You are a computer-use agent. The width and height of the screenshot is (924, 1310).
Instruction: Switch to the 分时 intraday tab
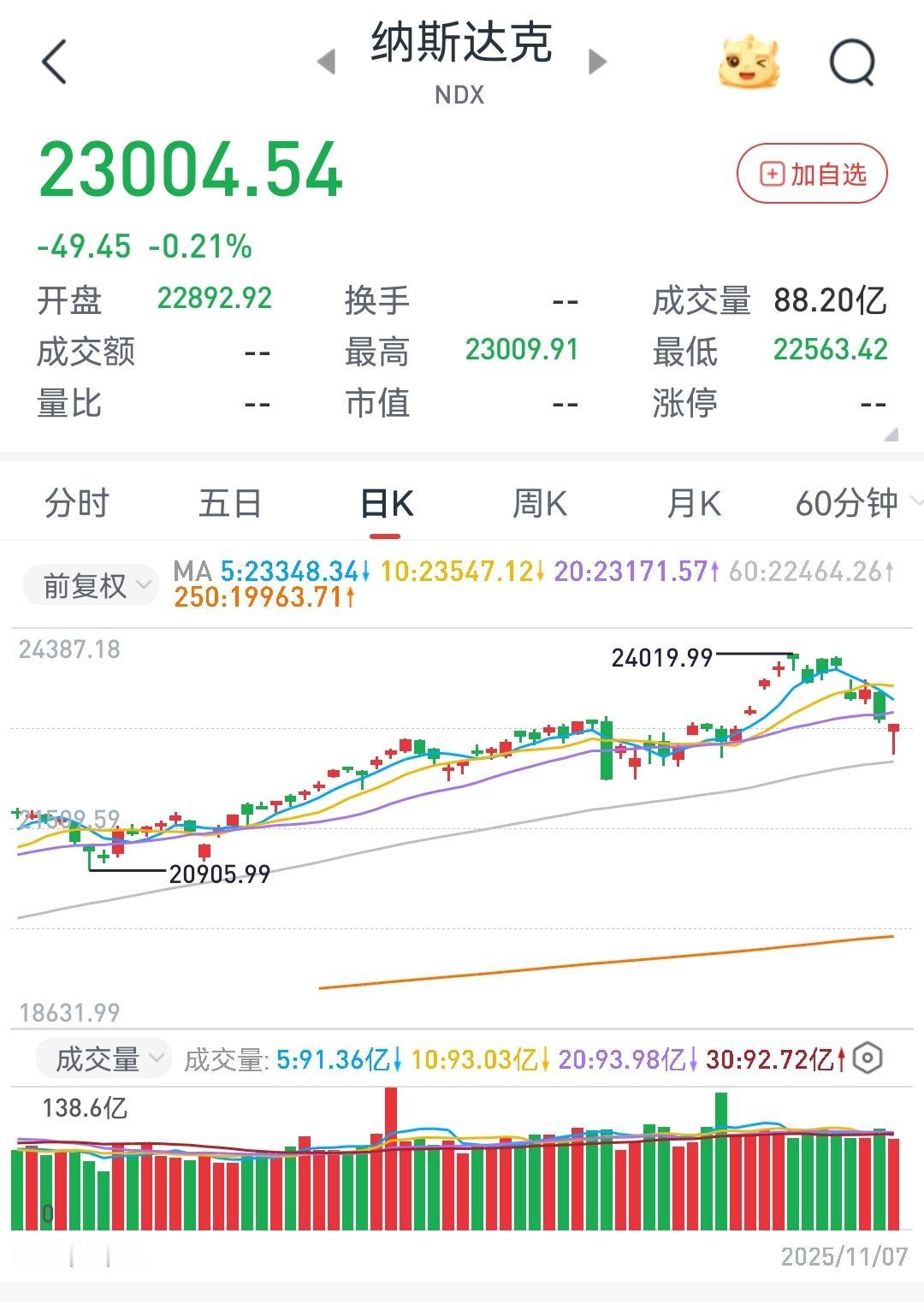[x=75, y=505]
